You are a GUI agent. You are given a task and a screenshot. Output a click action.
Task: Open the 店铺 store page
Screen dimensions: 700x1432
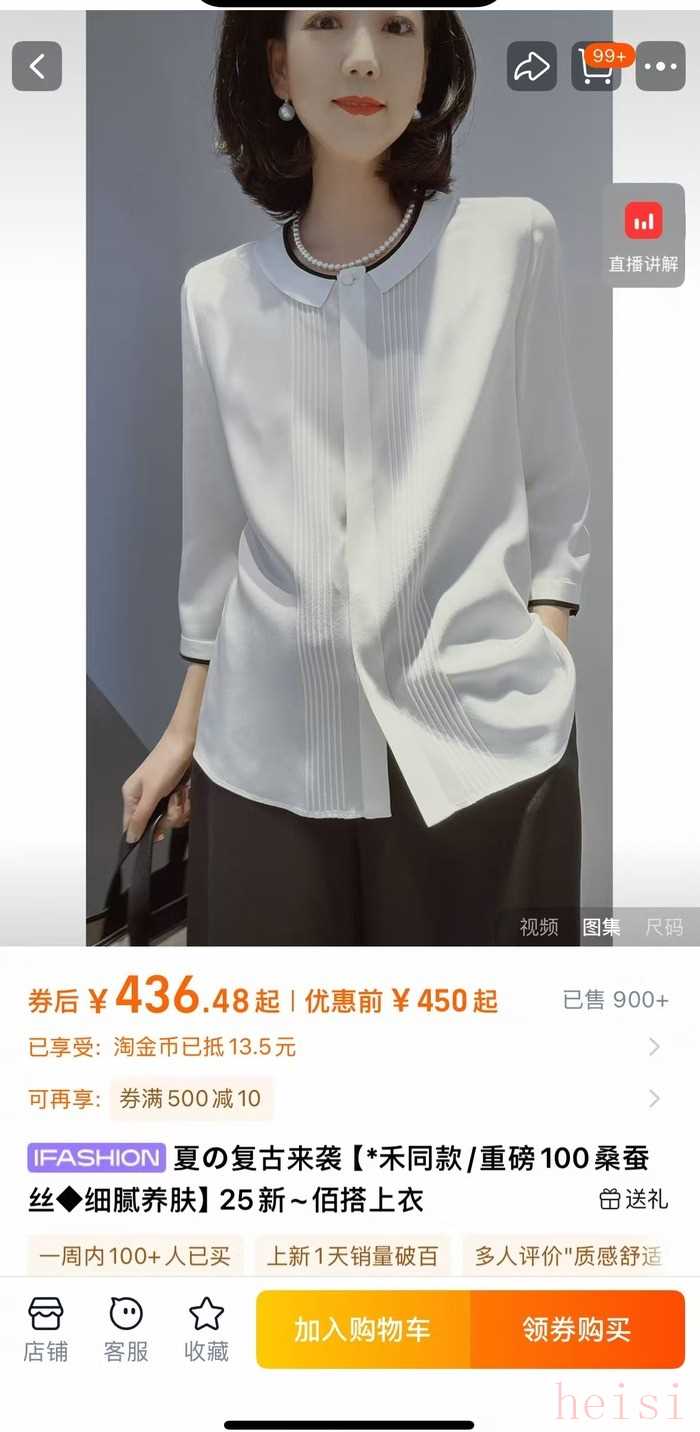coord(46,1330)
